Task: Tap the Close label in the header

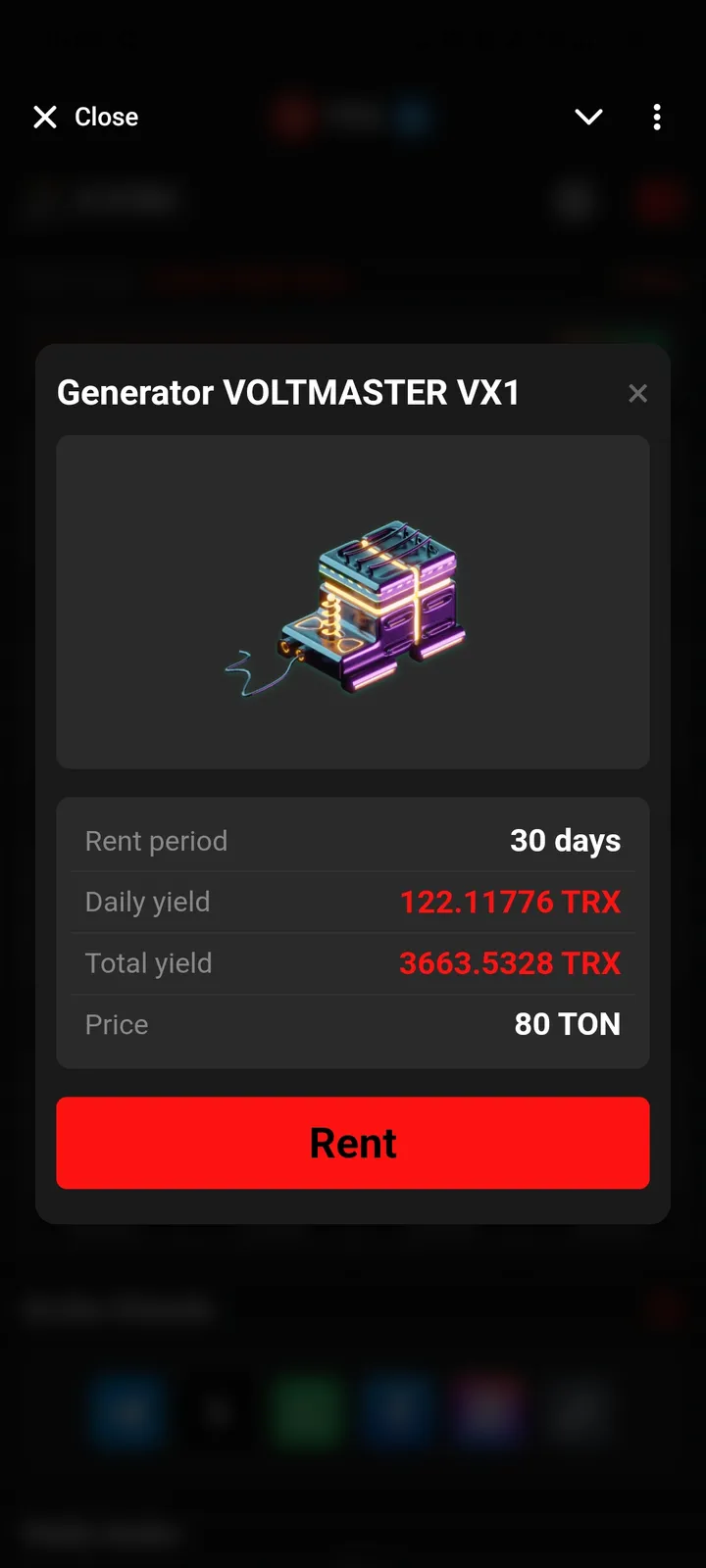Action: click(x=106, y=117)
